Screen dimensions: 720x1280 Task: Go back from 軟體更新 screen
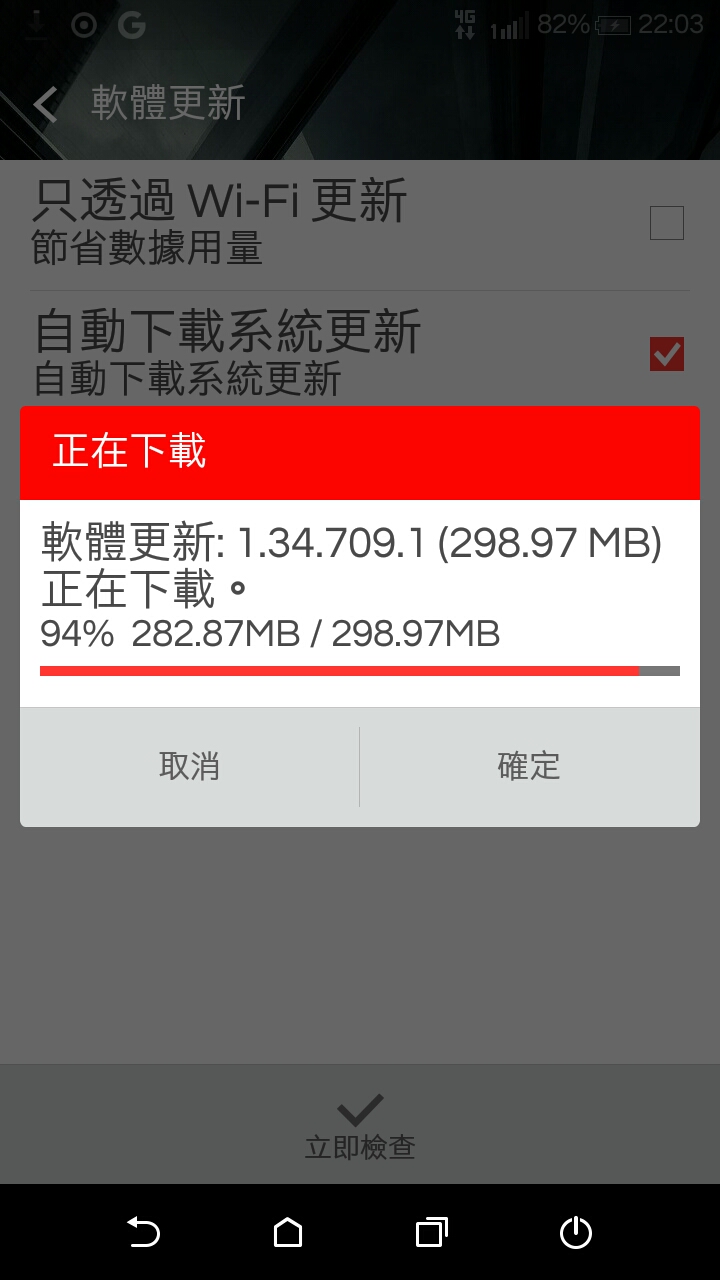[x=45, y=104]
